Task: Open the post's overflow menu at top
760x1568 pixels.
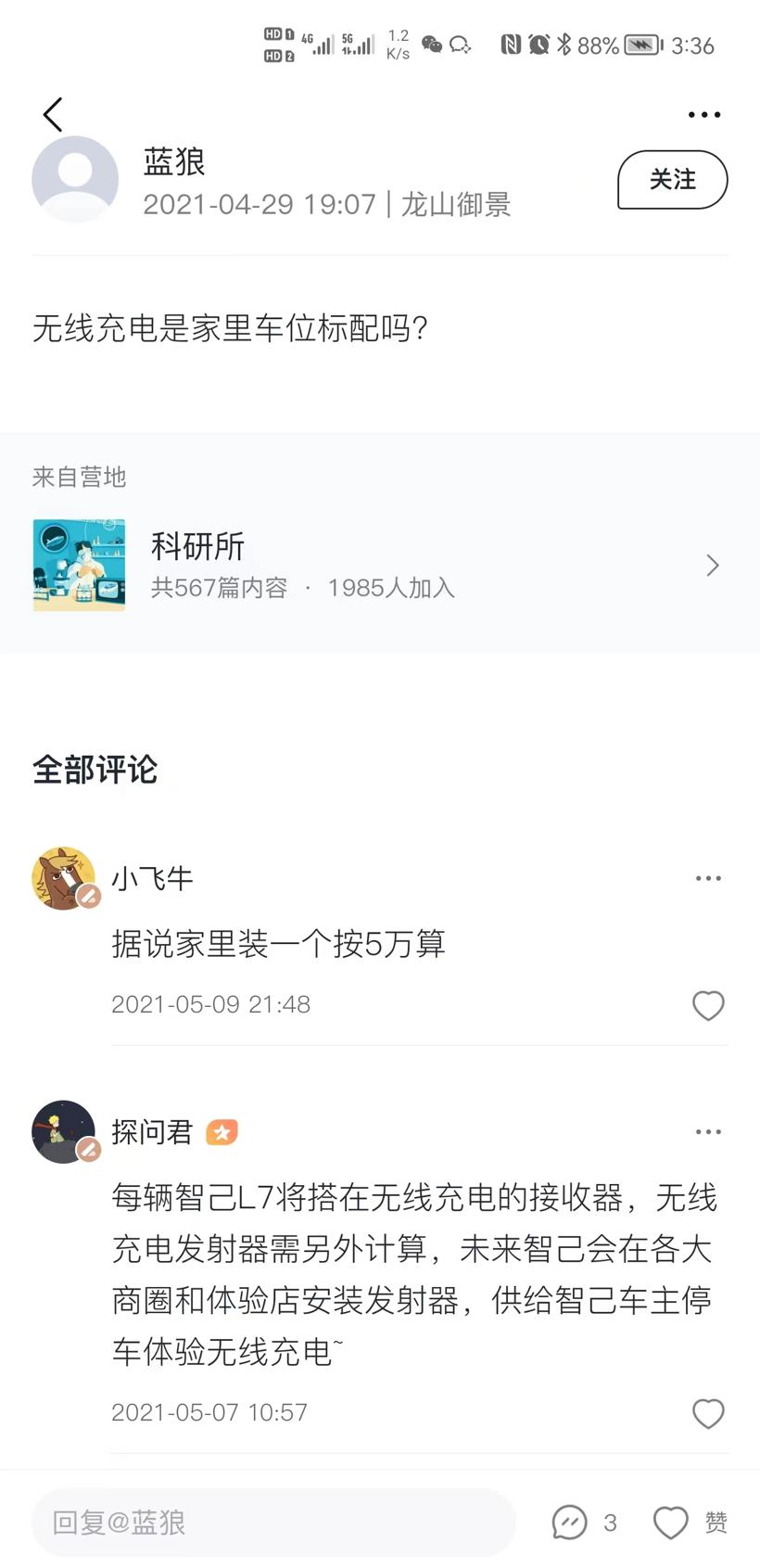Action: (x=703, y=115)
